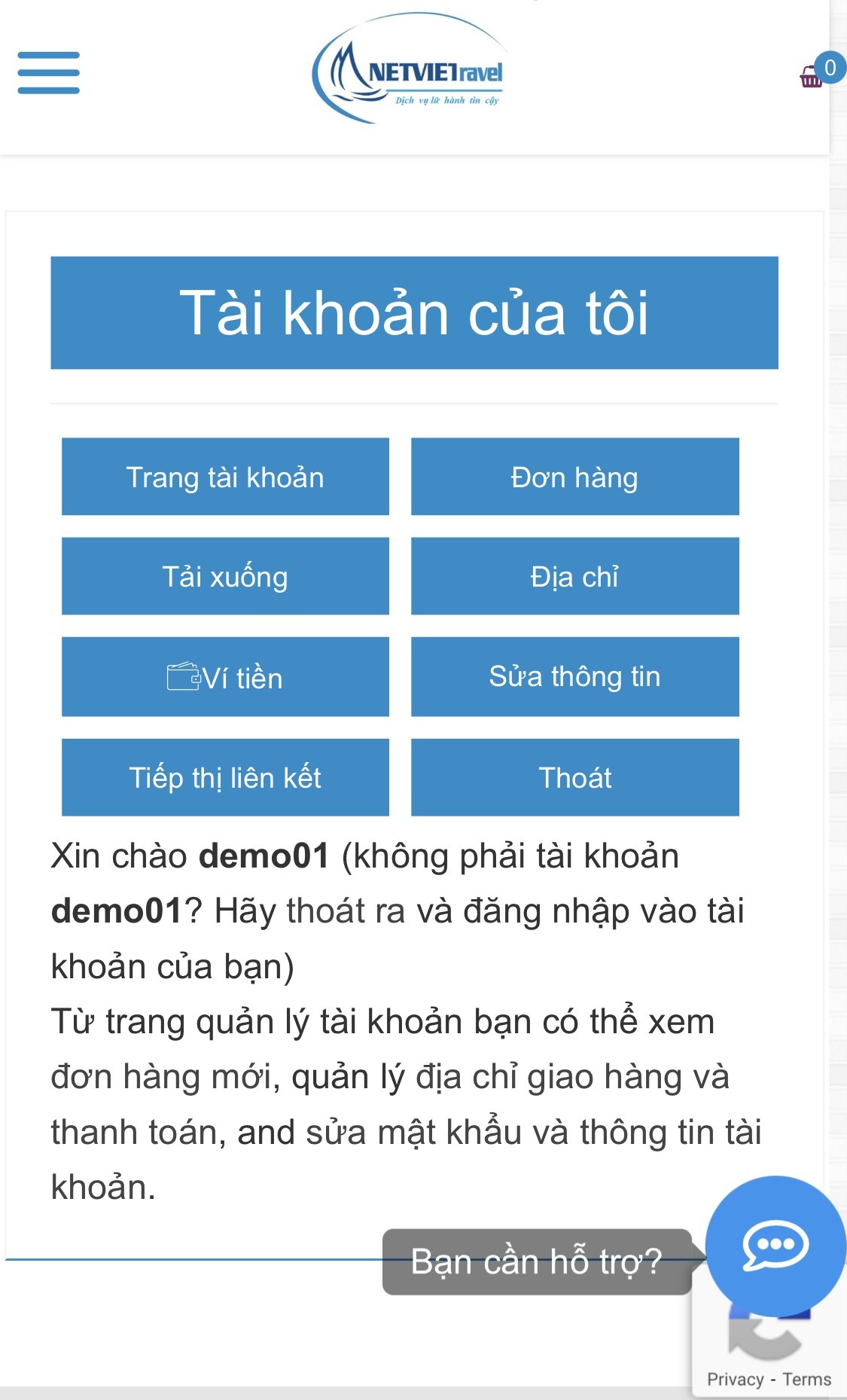Open reCAPTCHA Privacy link
Image resolution: width=847 pixels, height=1400 pixels.
pos(735,1379)
